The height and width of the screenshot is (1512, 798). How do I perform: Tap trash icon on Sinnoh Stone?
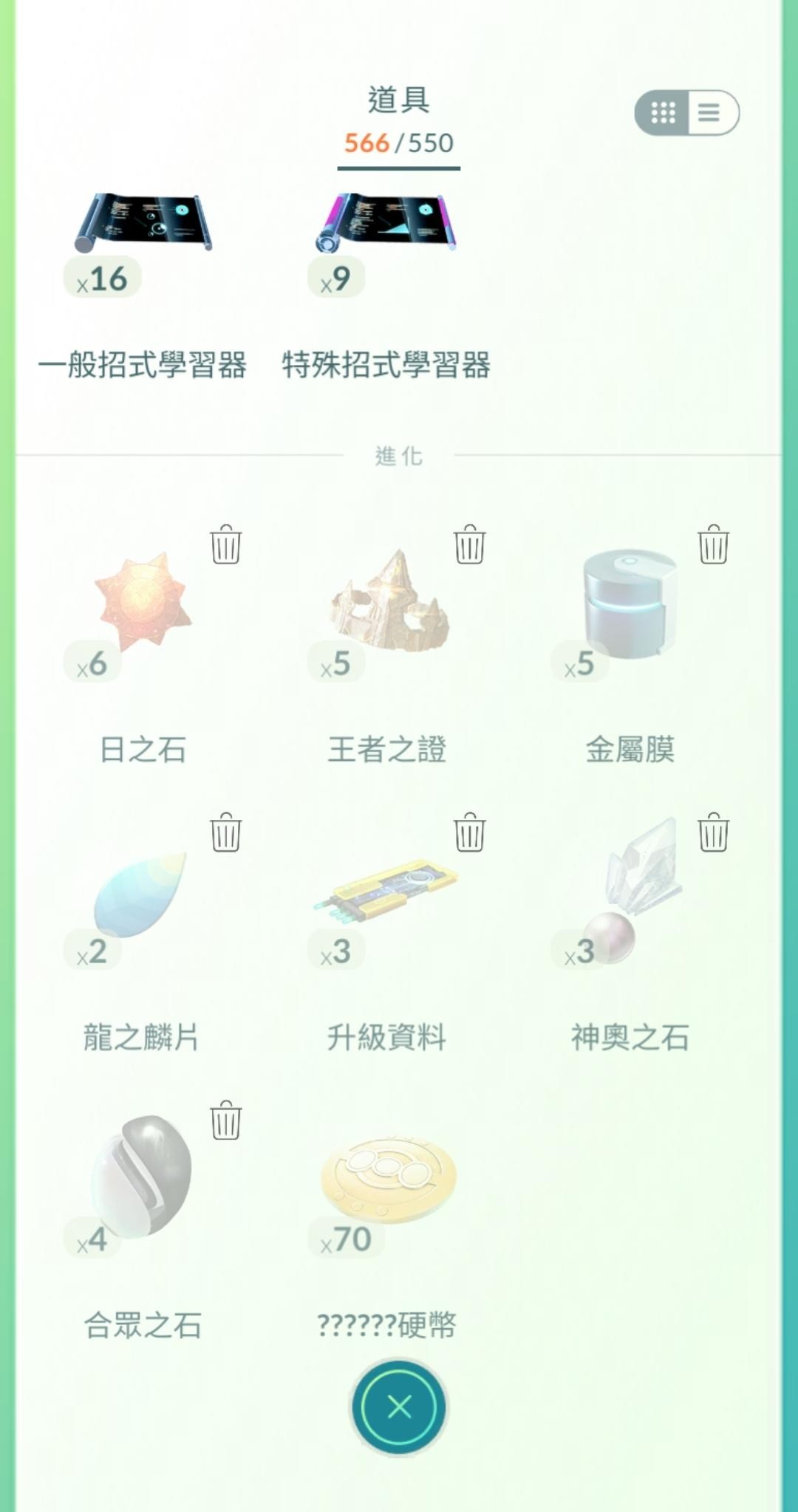(x=713, y=835)
